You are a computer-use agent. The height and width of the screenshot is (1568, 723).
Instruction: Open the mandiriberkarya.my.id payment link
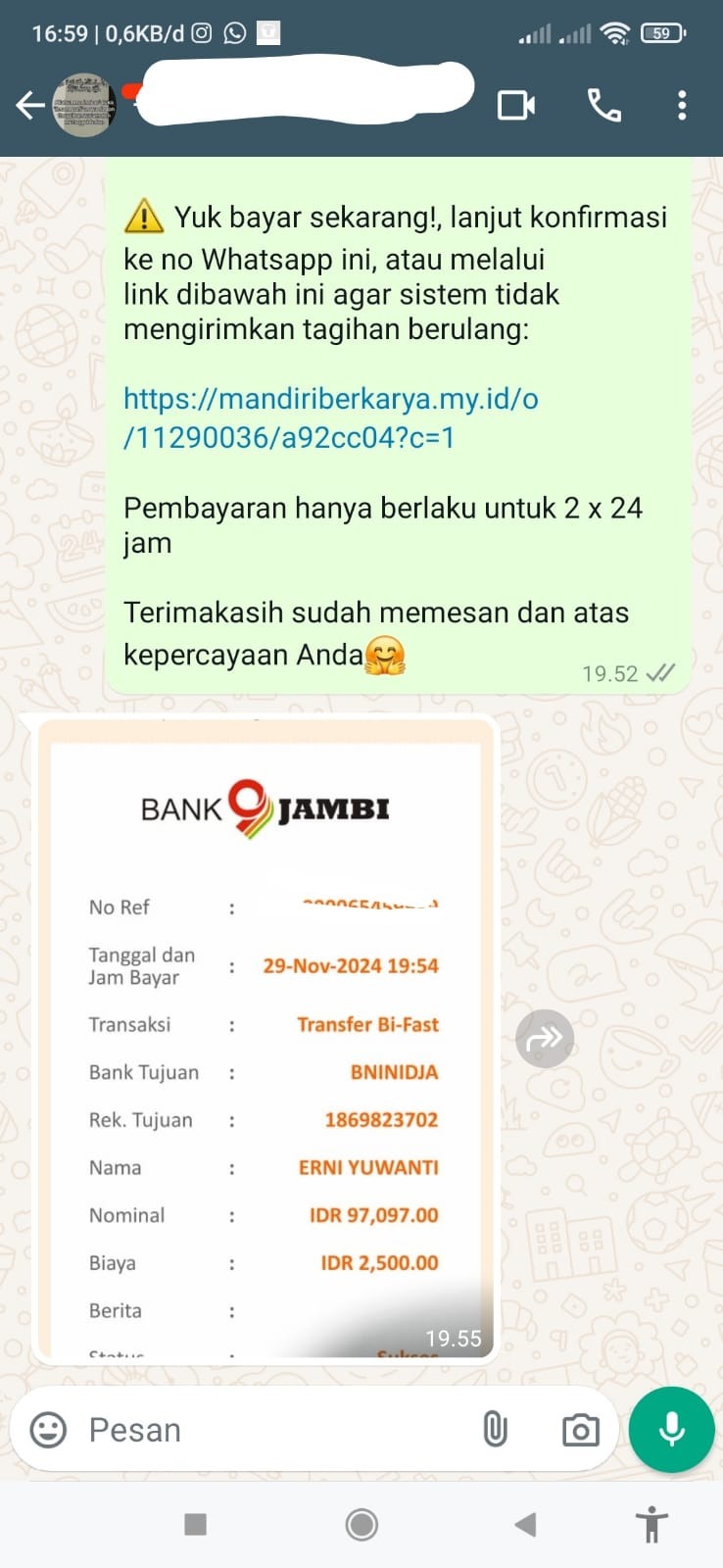coord(330,417)
